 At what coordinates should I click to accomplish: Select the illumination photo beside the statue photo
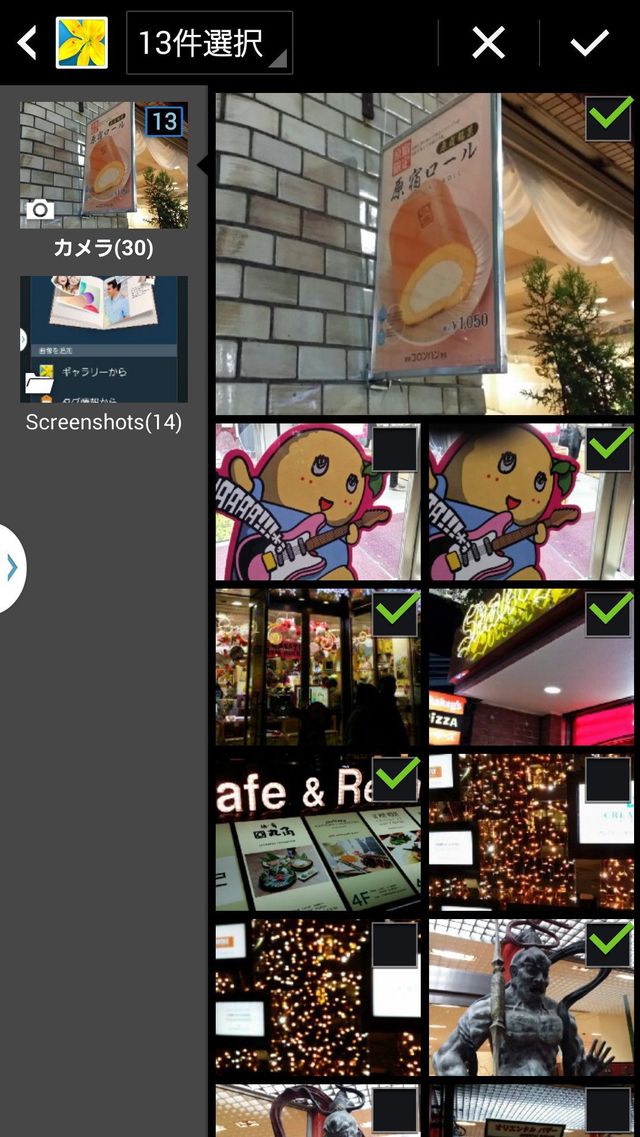(x=395, y=944)
